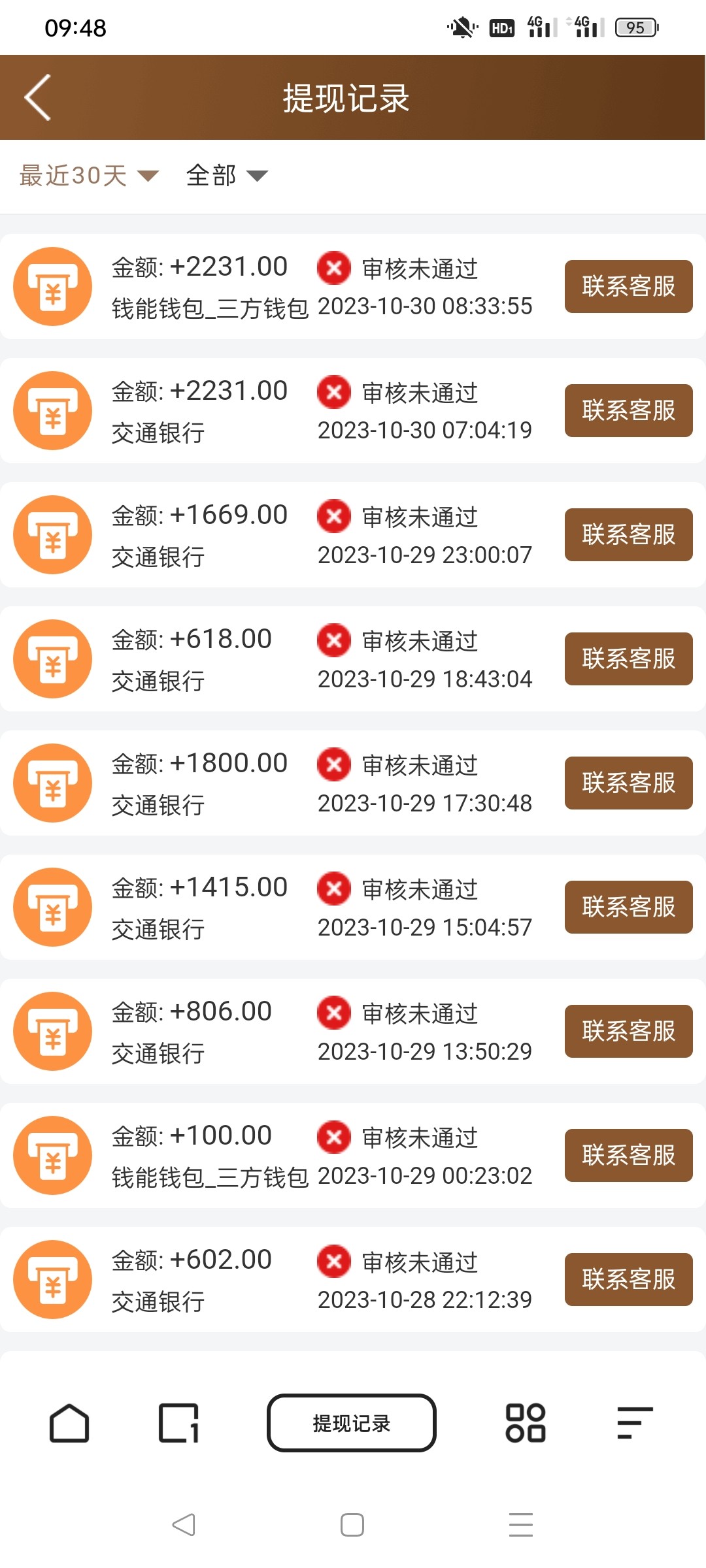
Task: Expand the 最近30天 date filter
Action: coord(89,176)
